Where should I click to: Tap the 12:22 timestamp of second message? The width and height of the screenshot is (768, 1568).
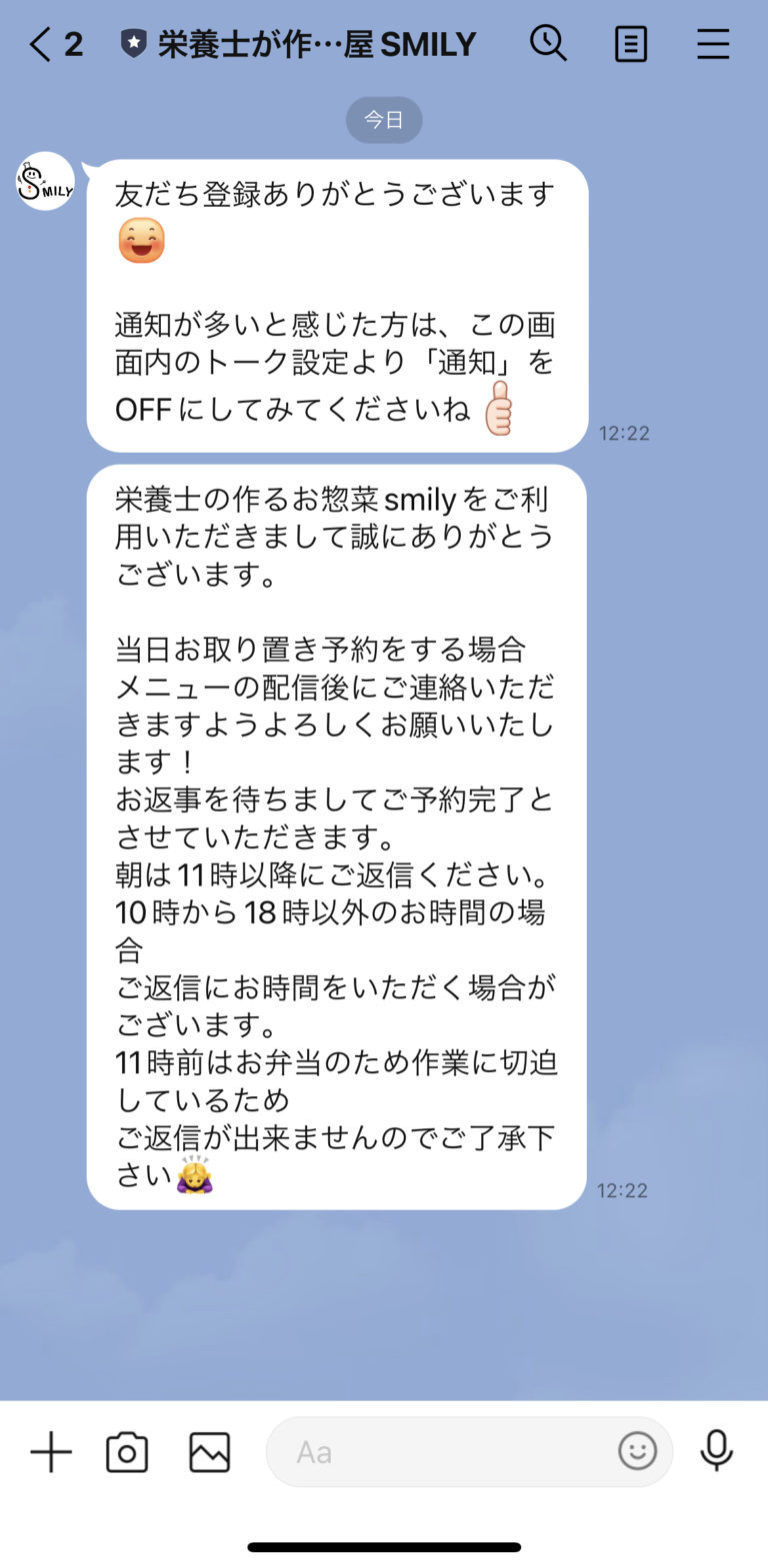pyautogui.click(x=624, y=1189)
